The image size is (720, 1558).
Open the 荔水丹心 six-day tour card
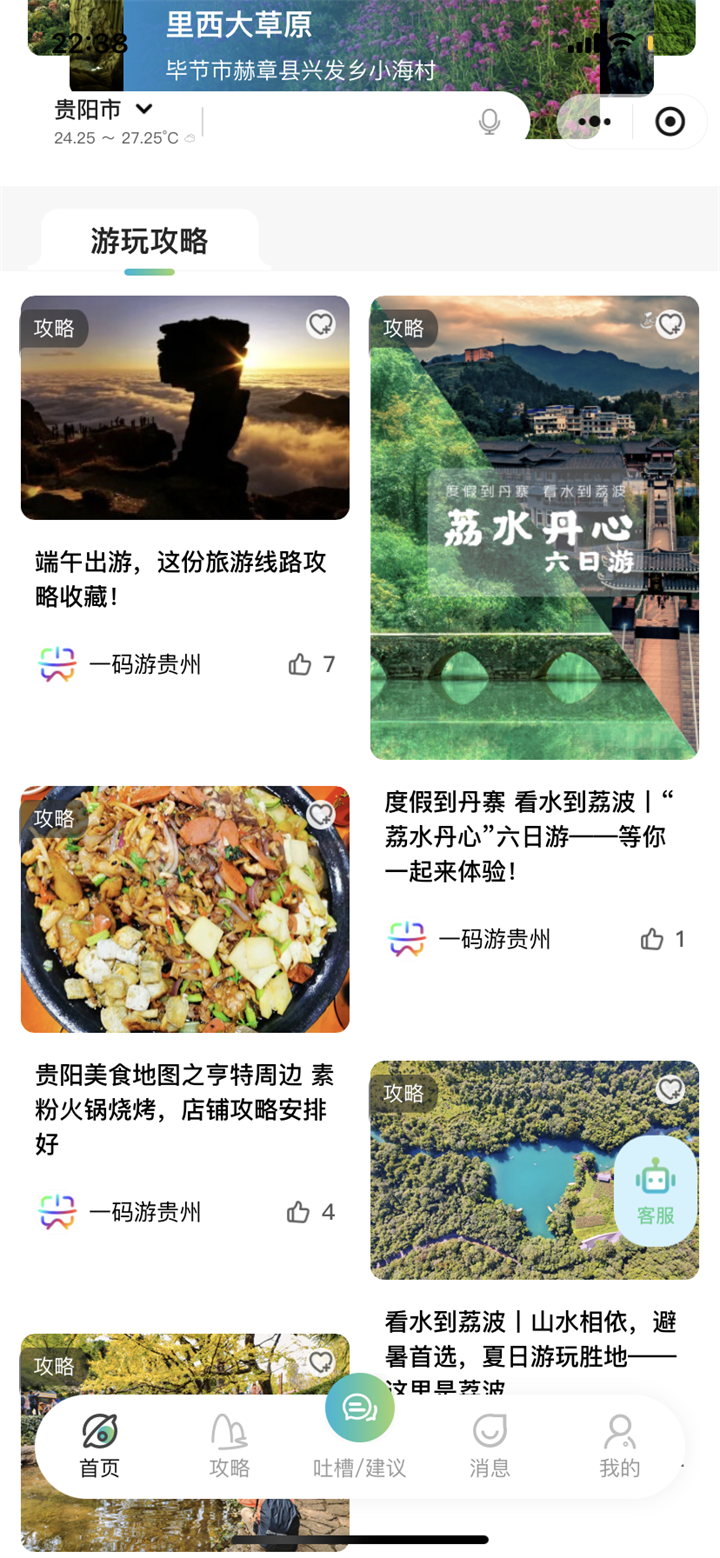534,527
